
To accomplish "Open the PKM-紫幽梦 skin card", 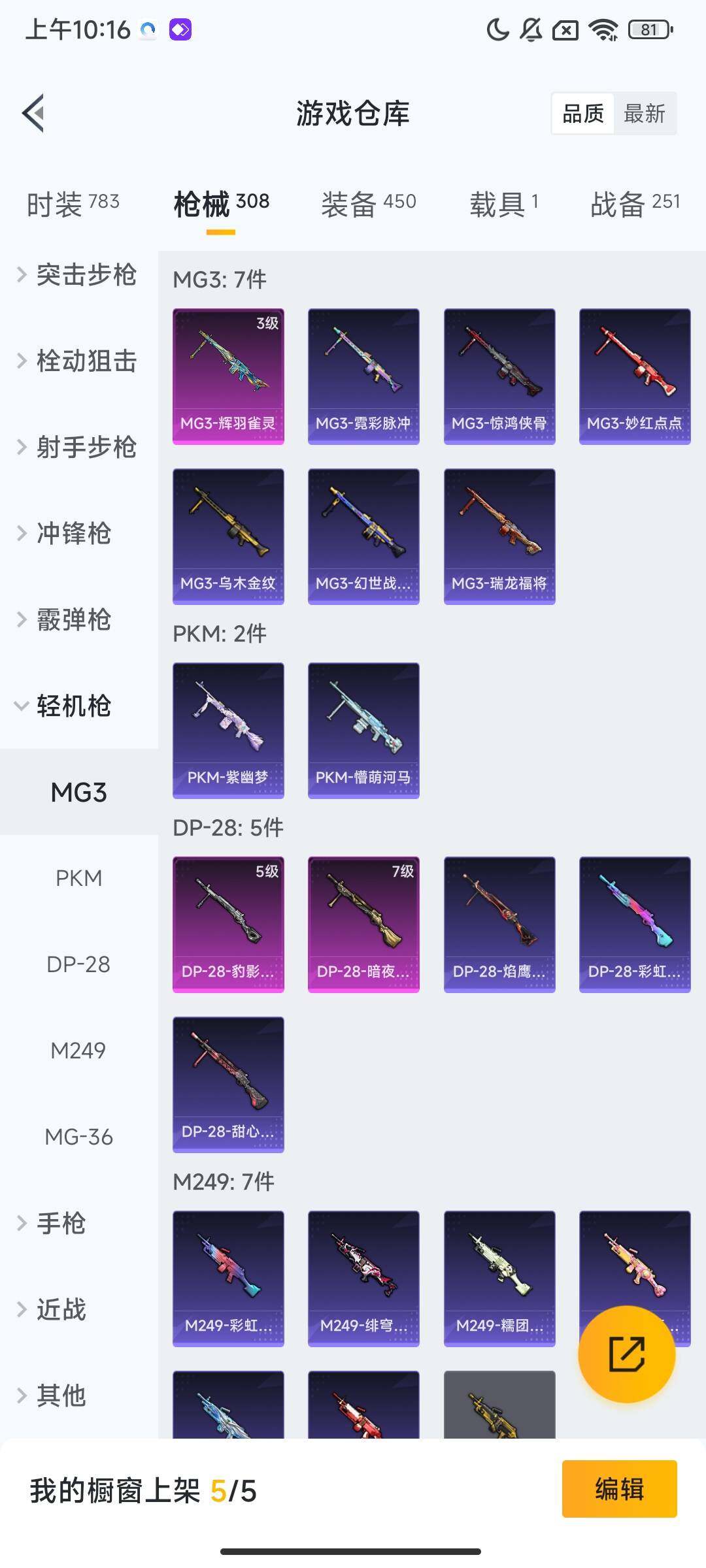I will click(228, 730).
